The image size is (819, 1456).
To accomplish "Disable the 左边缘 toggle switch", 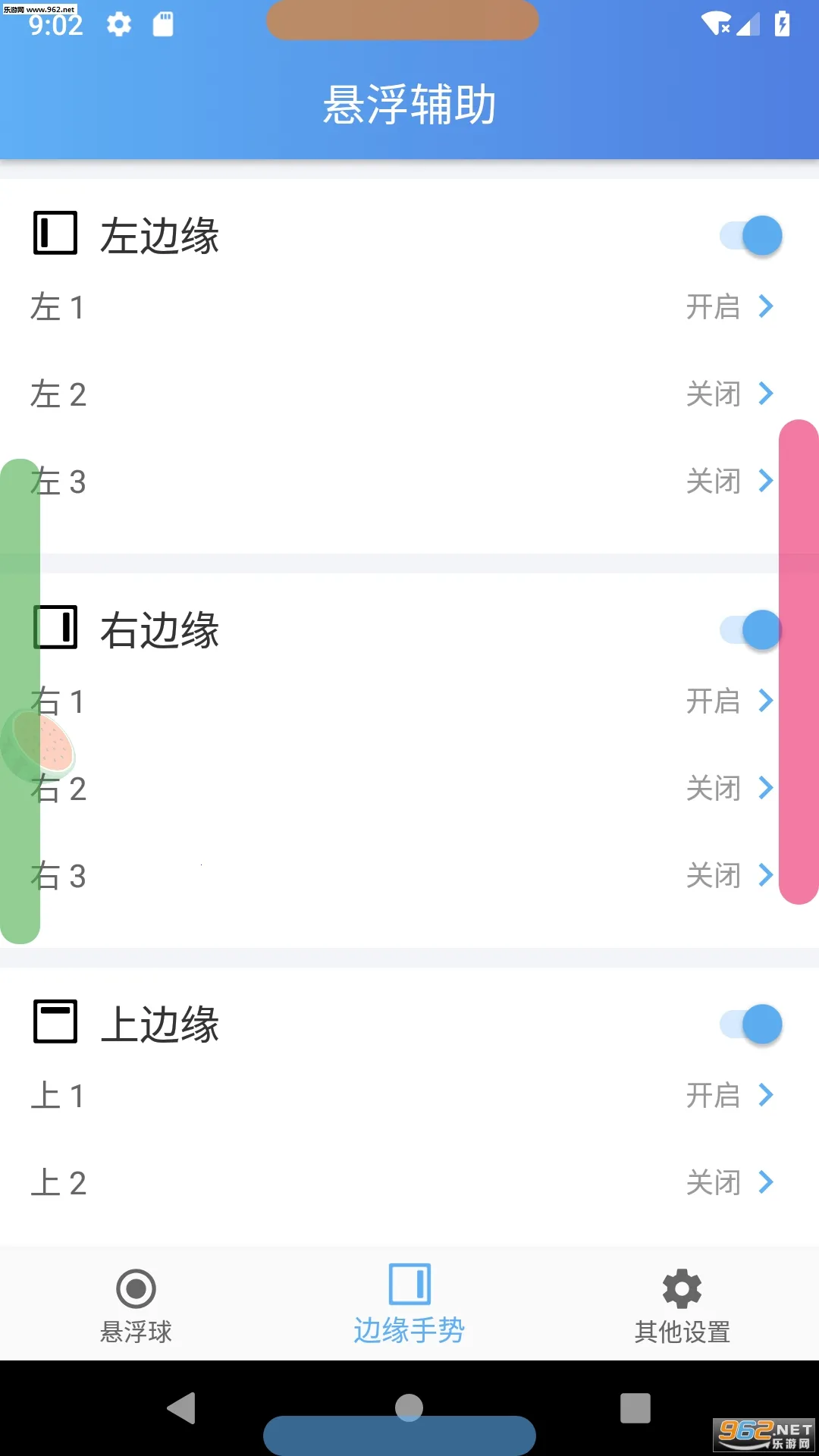I will point(749,235).
